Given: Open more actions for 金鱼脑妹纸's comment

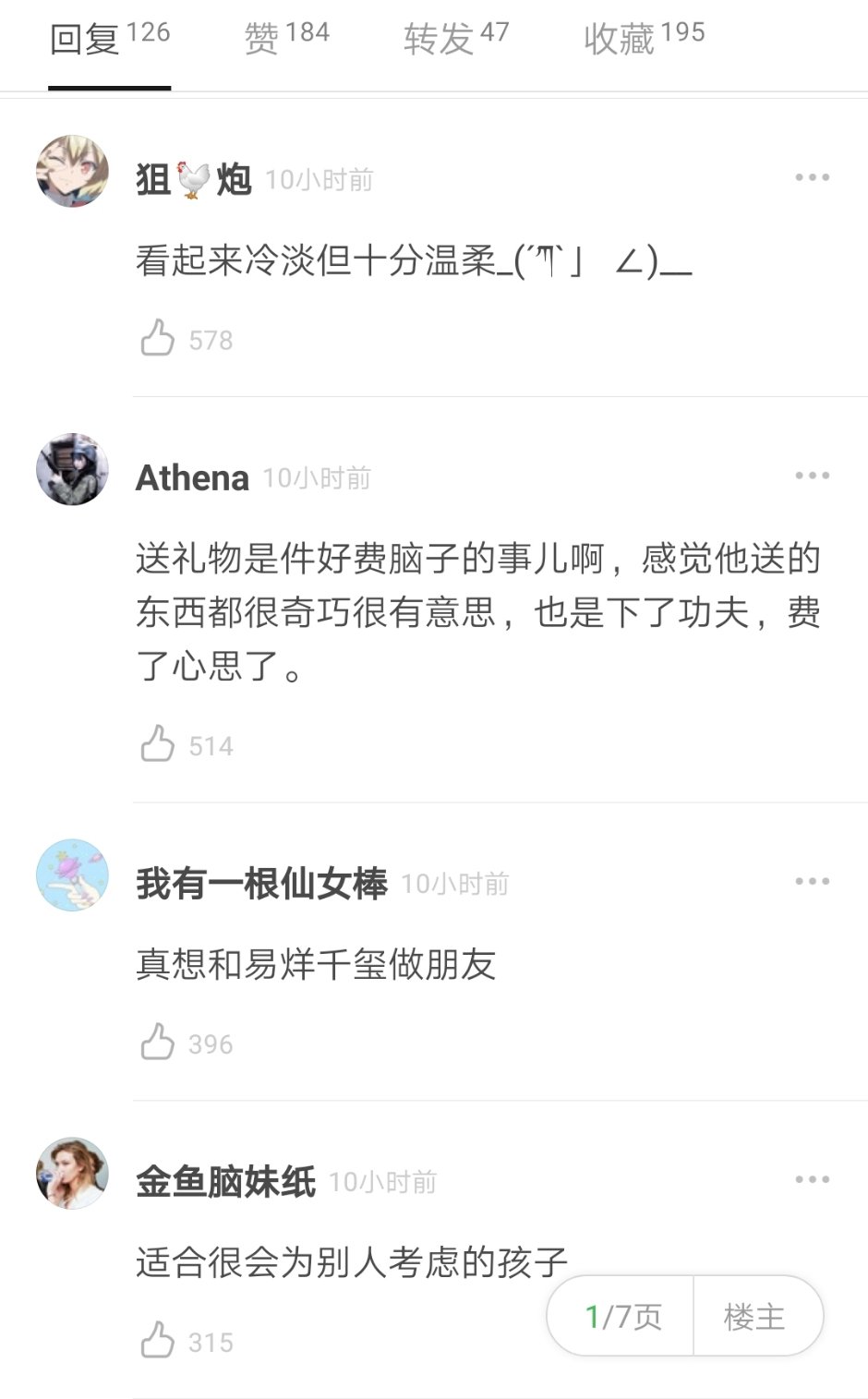Looking at the screenshot, I should coord(811,1177).
